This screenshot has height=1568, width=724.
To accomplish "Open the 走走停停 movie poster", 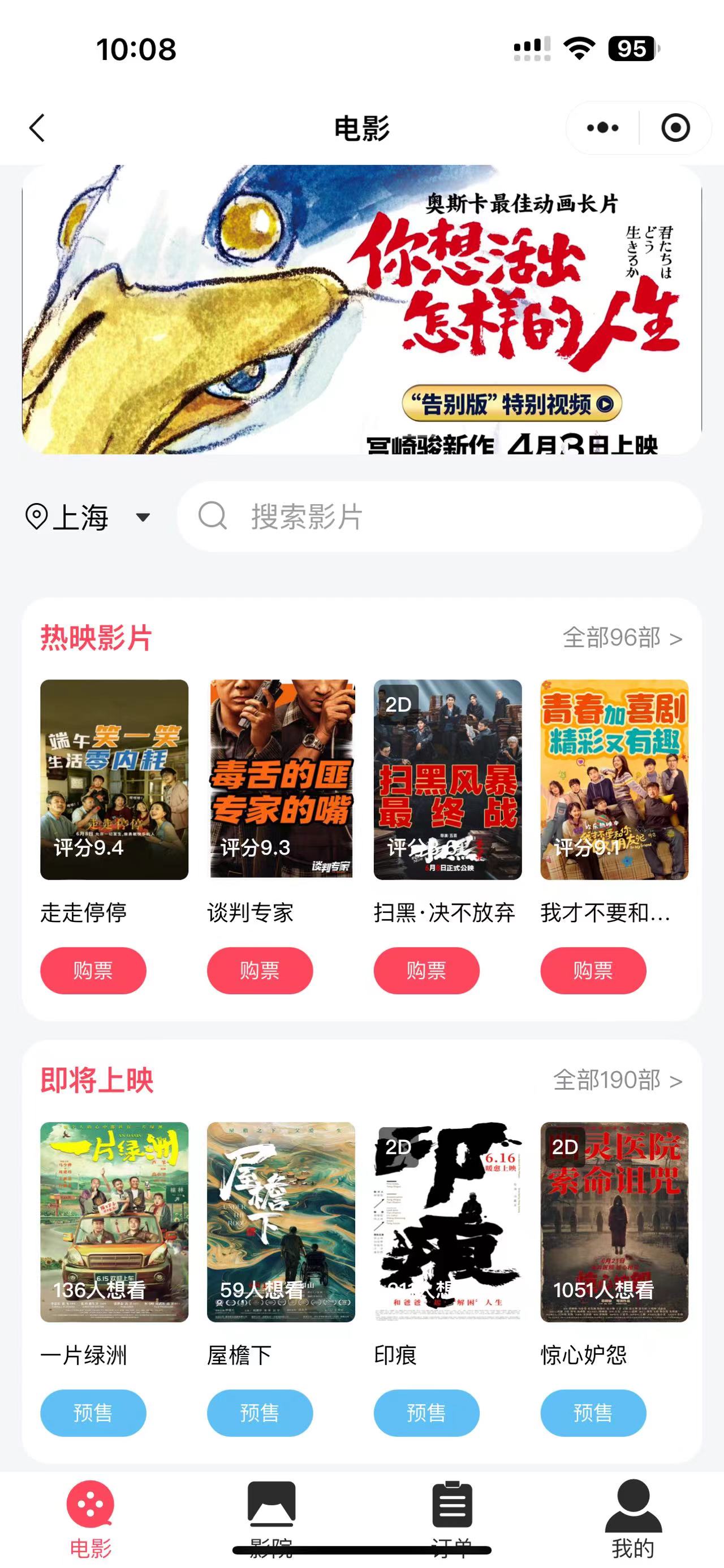I will [114, 779].
